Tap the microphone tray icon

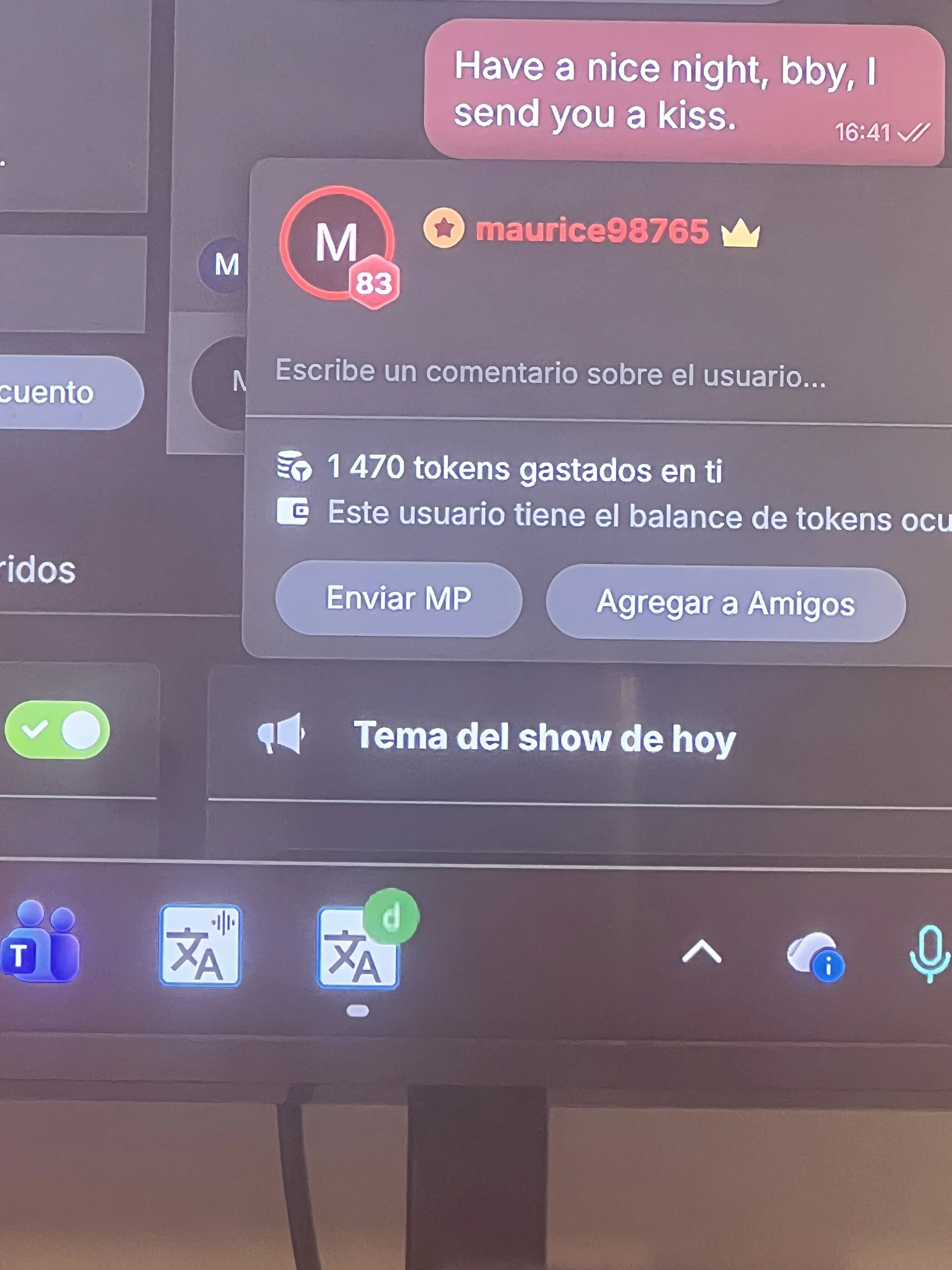[x=929, y=952]
